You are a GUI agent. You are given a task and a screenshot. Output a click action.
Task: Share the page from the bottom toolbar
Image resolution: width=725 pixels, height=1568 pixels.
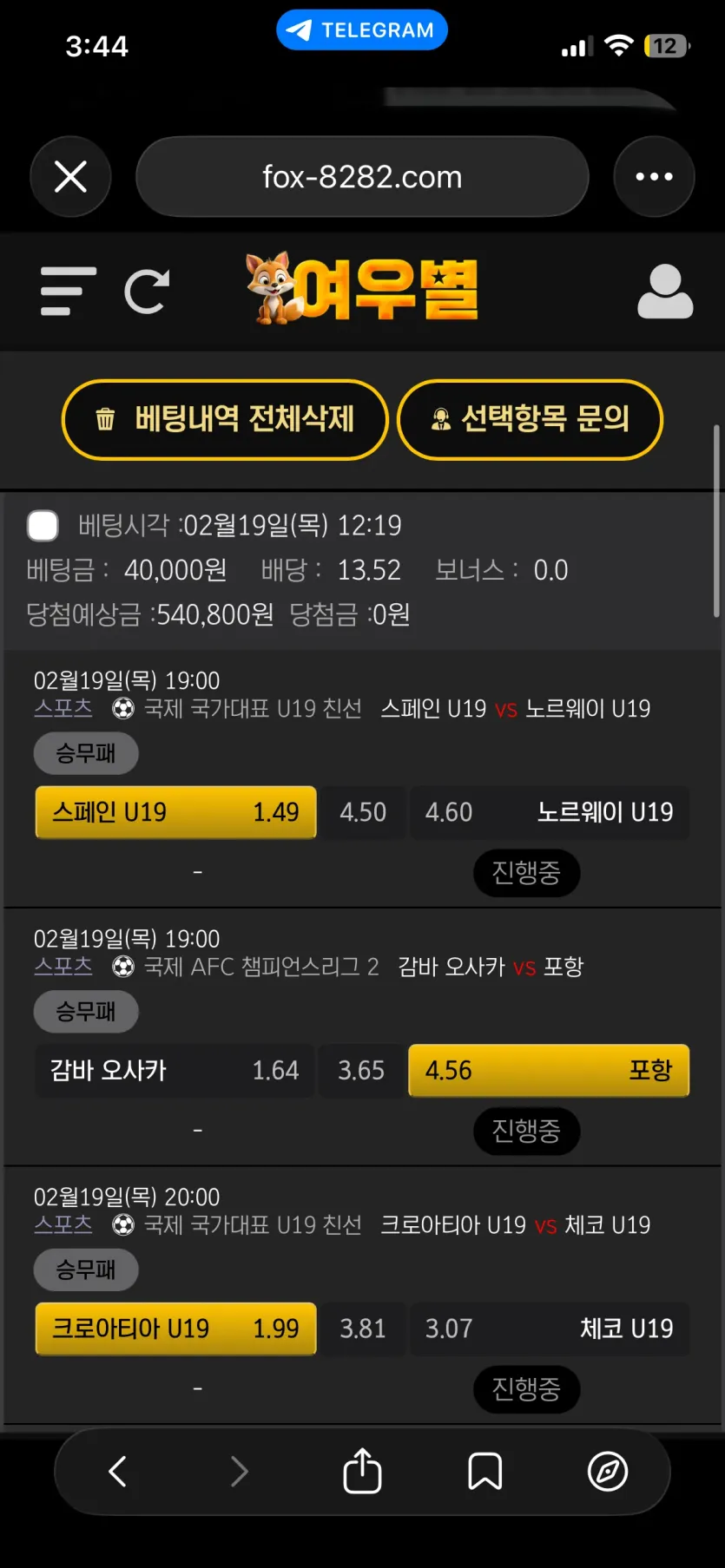362,1471
